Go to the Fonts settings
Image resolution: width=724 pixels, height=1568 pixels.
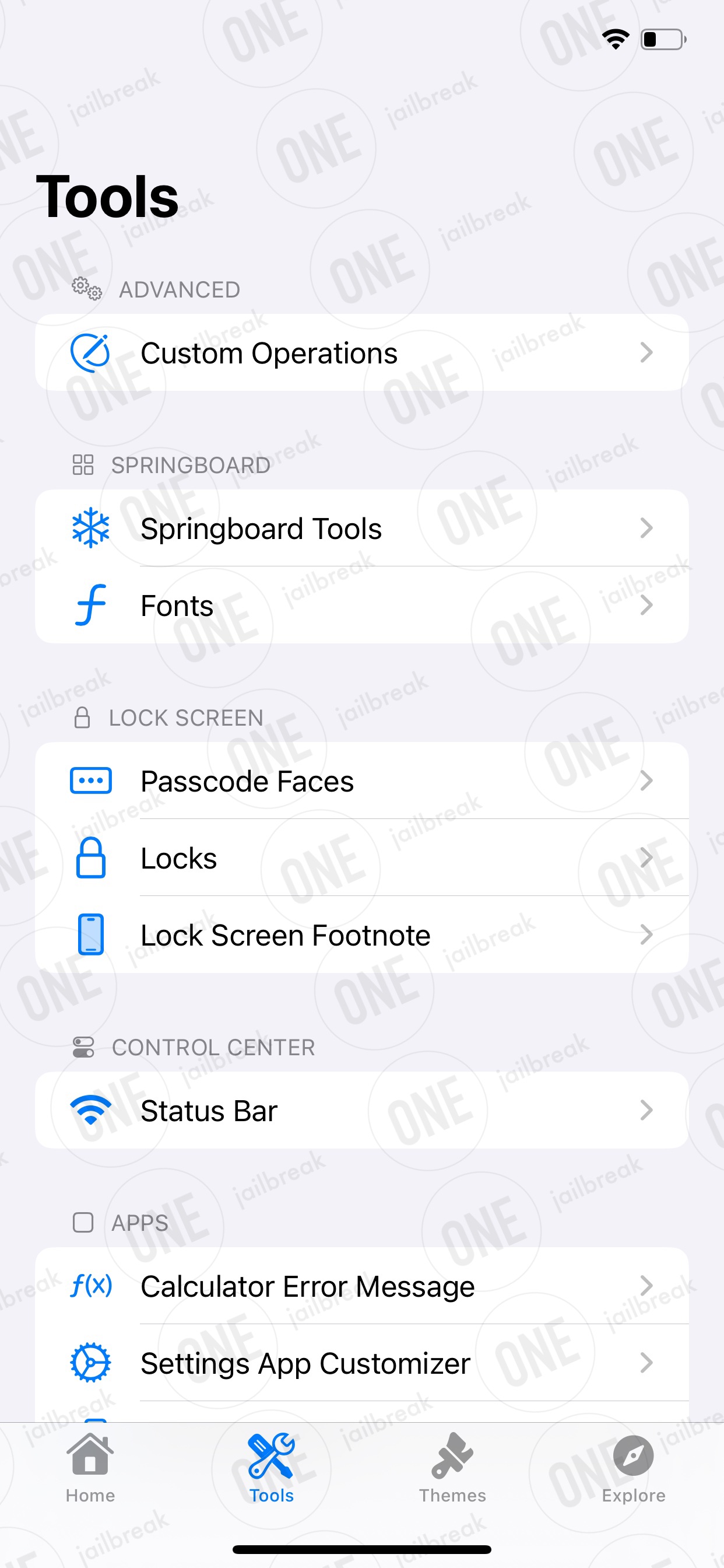tap(362, 605)
